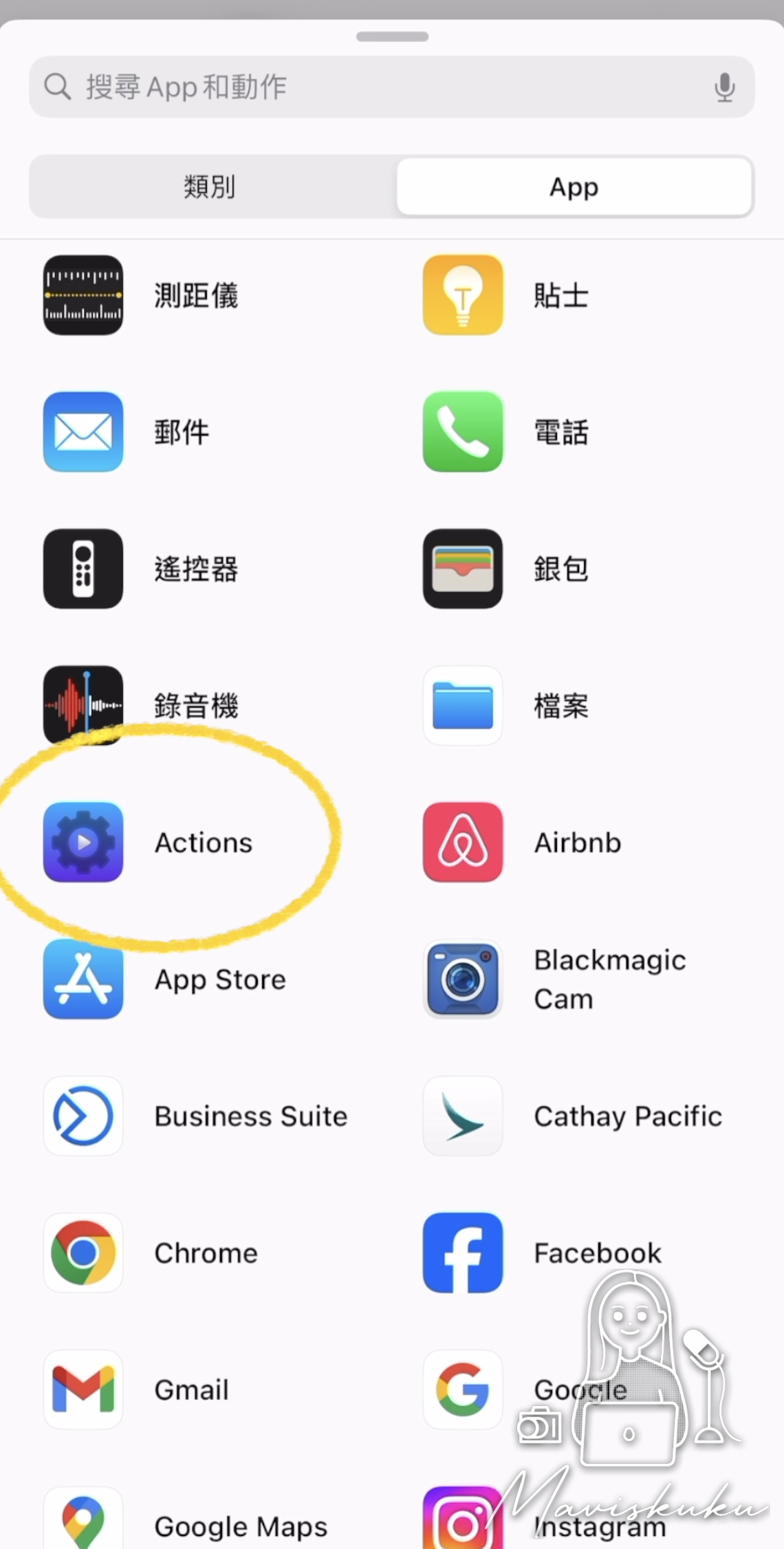Choose Airbnb from the app list

click(x=575, y=842)
